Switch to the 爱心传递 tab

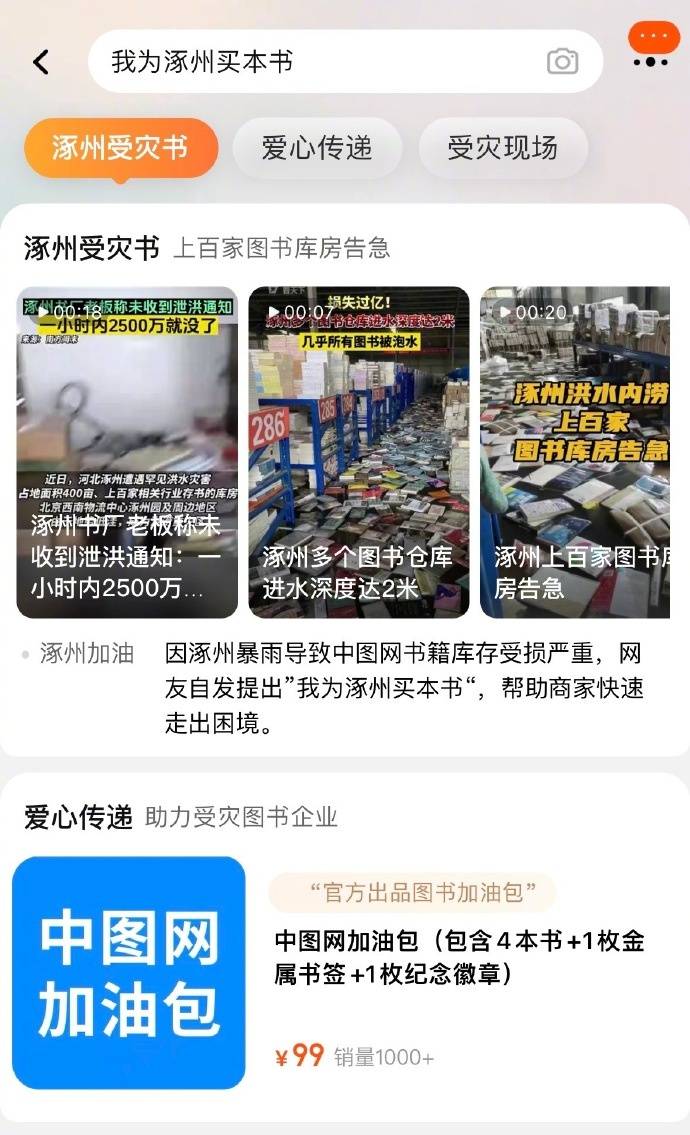316,148
